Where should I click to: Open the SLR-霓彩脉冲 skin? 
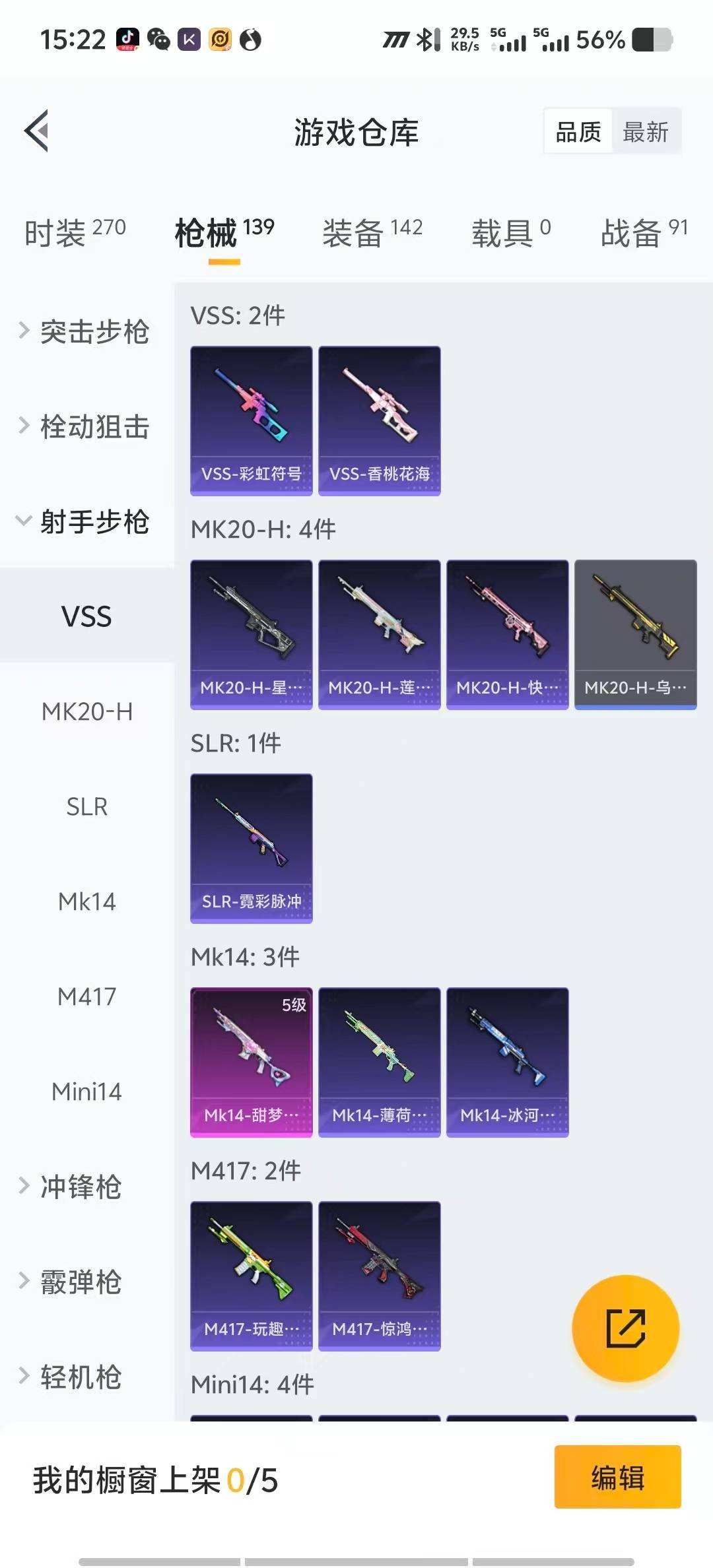[251, 848]
